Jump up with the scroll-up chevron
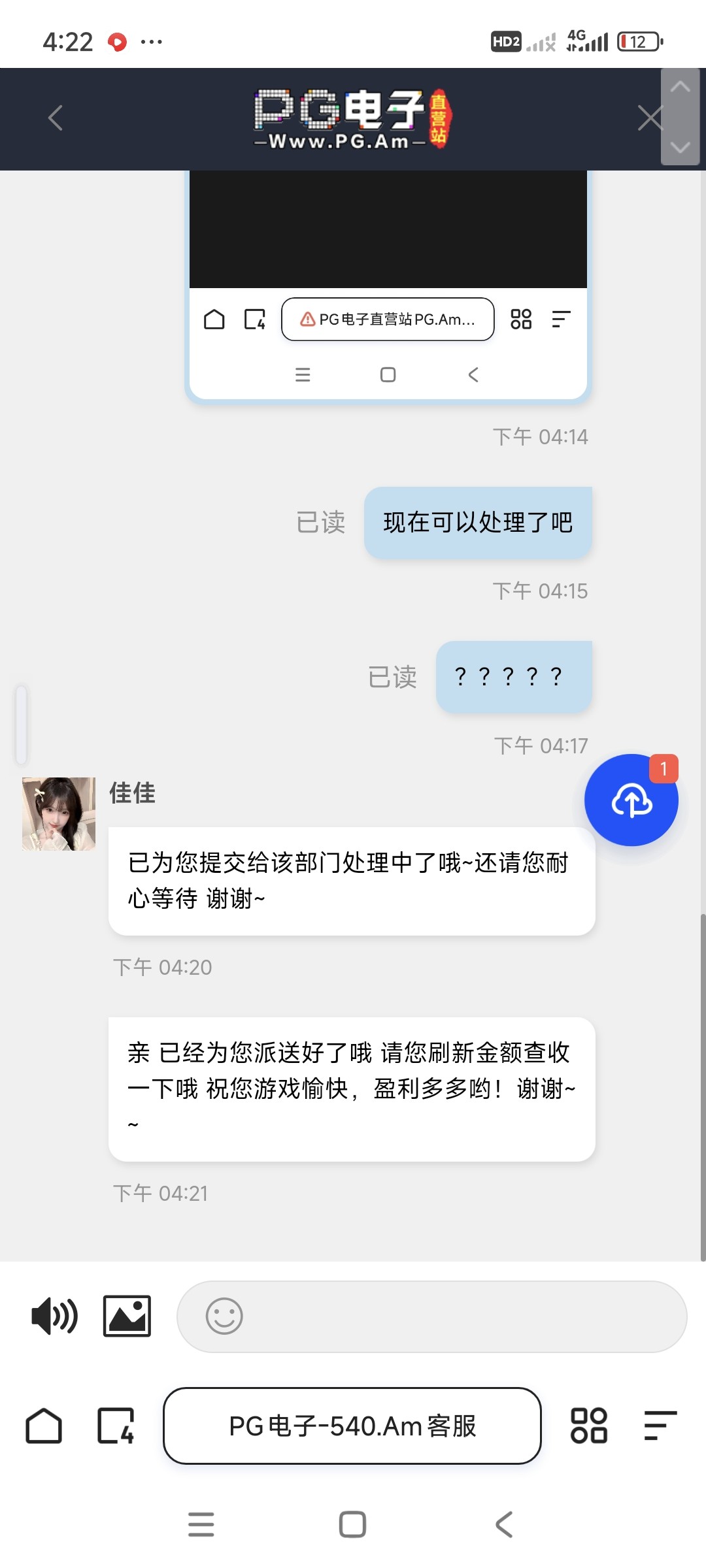Viewport: 706px width, 1568px height. [x=681, y=87]
